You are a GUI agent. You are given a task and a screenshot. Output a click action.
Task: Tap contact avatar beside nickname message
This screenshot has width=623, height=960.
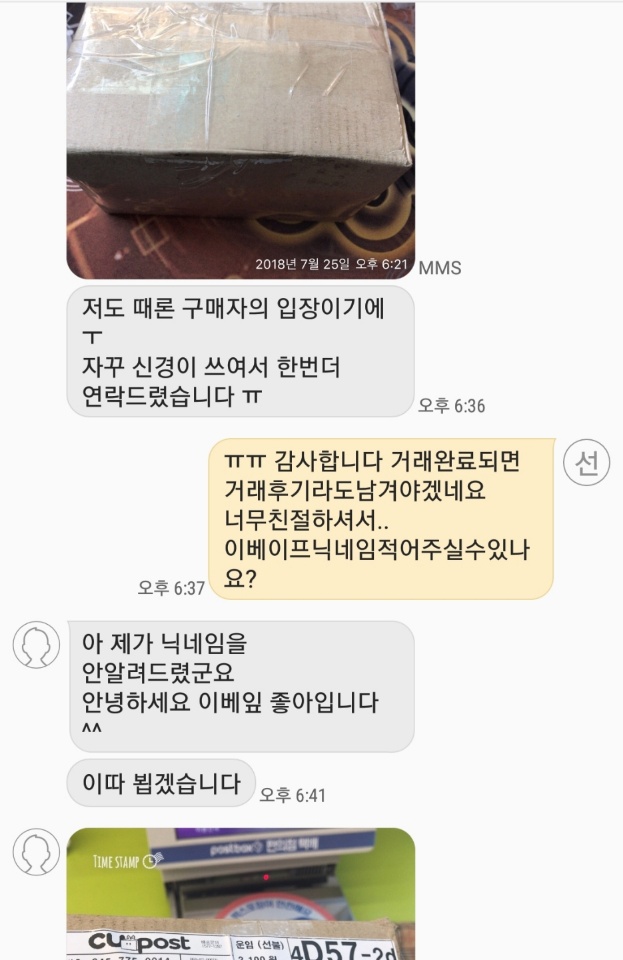coord(36,644)
